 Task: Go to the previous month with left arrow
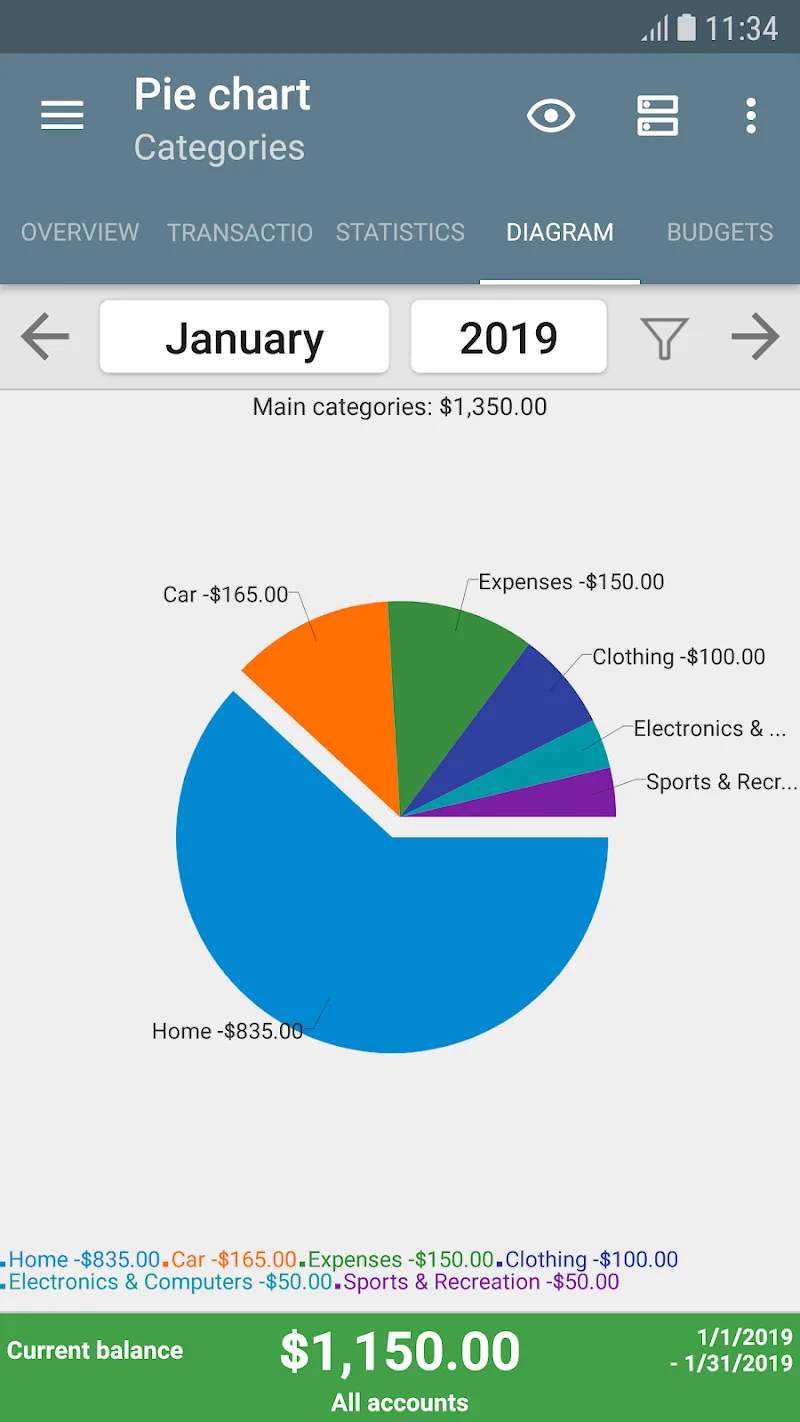(45, 337)
